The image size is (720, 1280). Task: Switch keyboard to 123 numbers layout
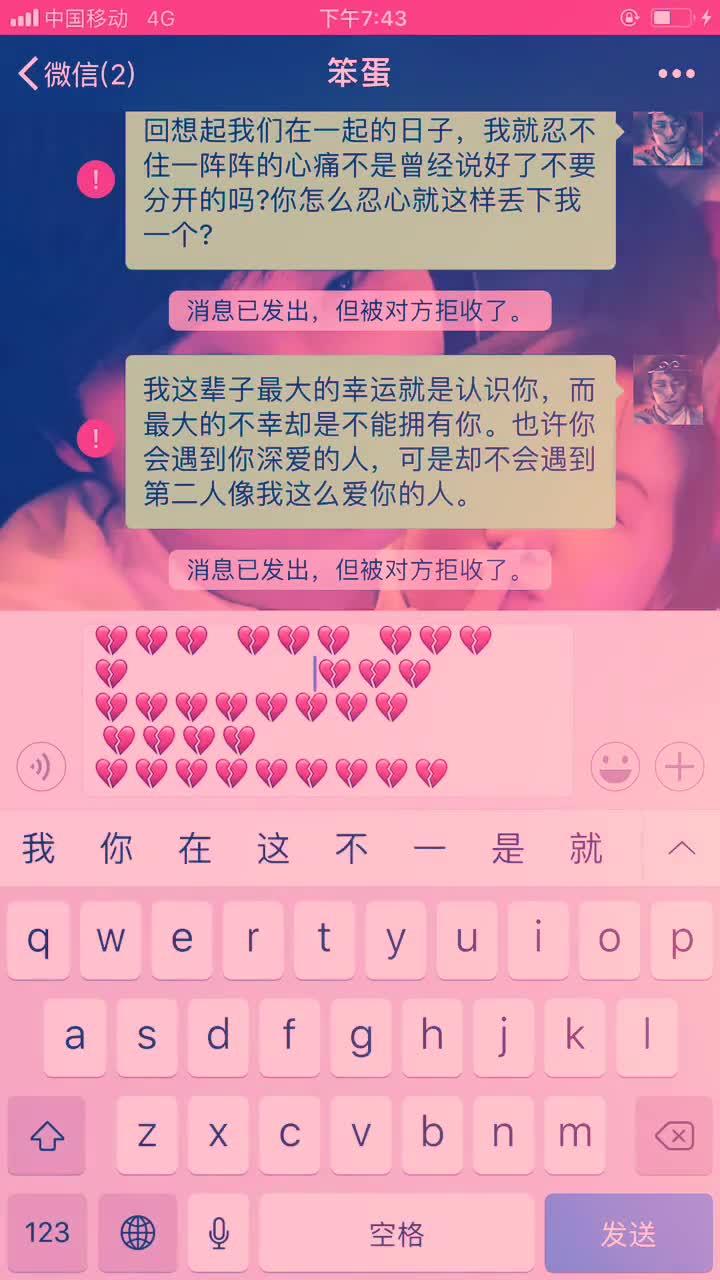[x=47, y=1233]
